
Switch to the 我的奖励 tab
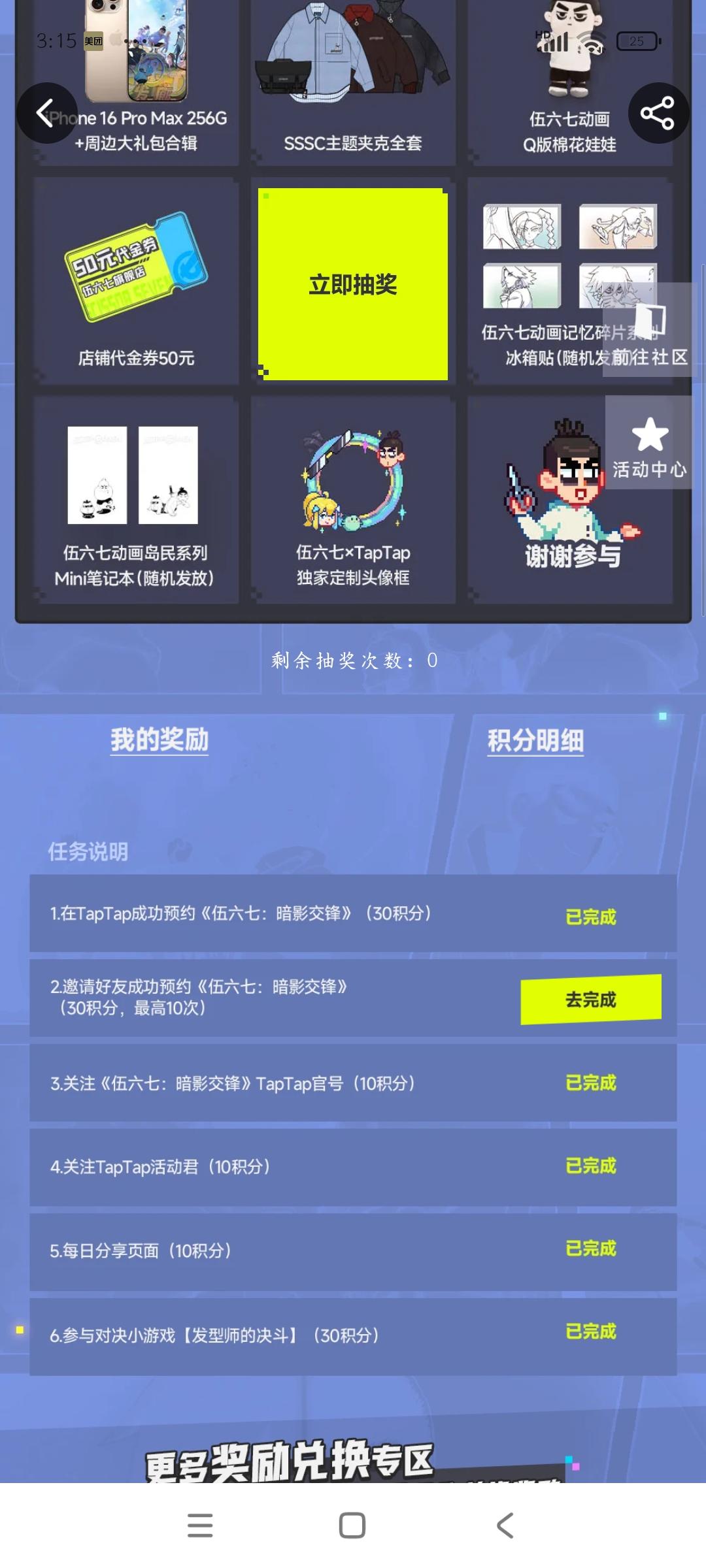coord(159,740)
